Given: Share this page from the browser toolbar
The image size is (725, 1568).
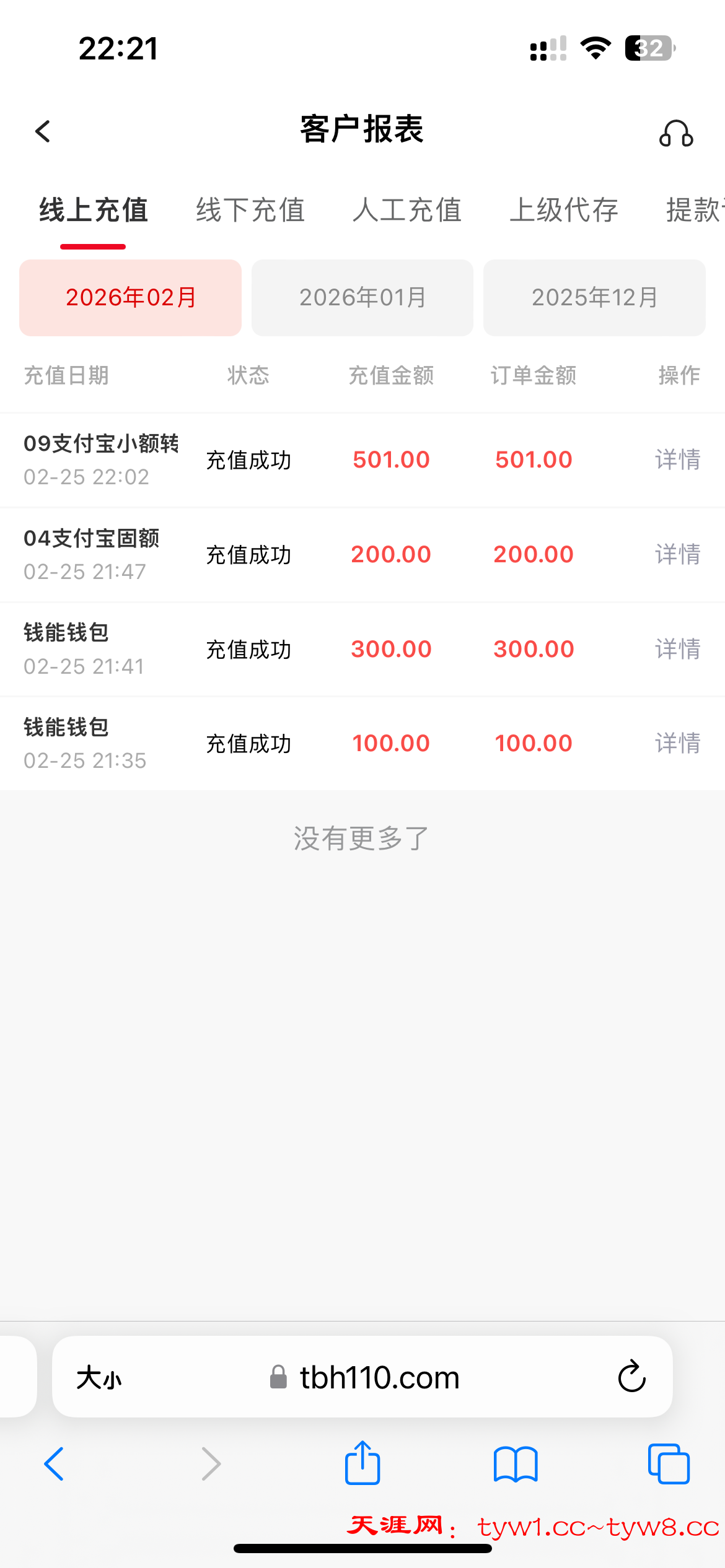Looking at the screenshot, I should [362, 1463].
